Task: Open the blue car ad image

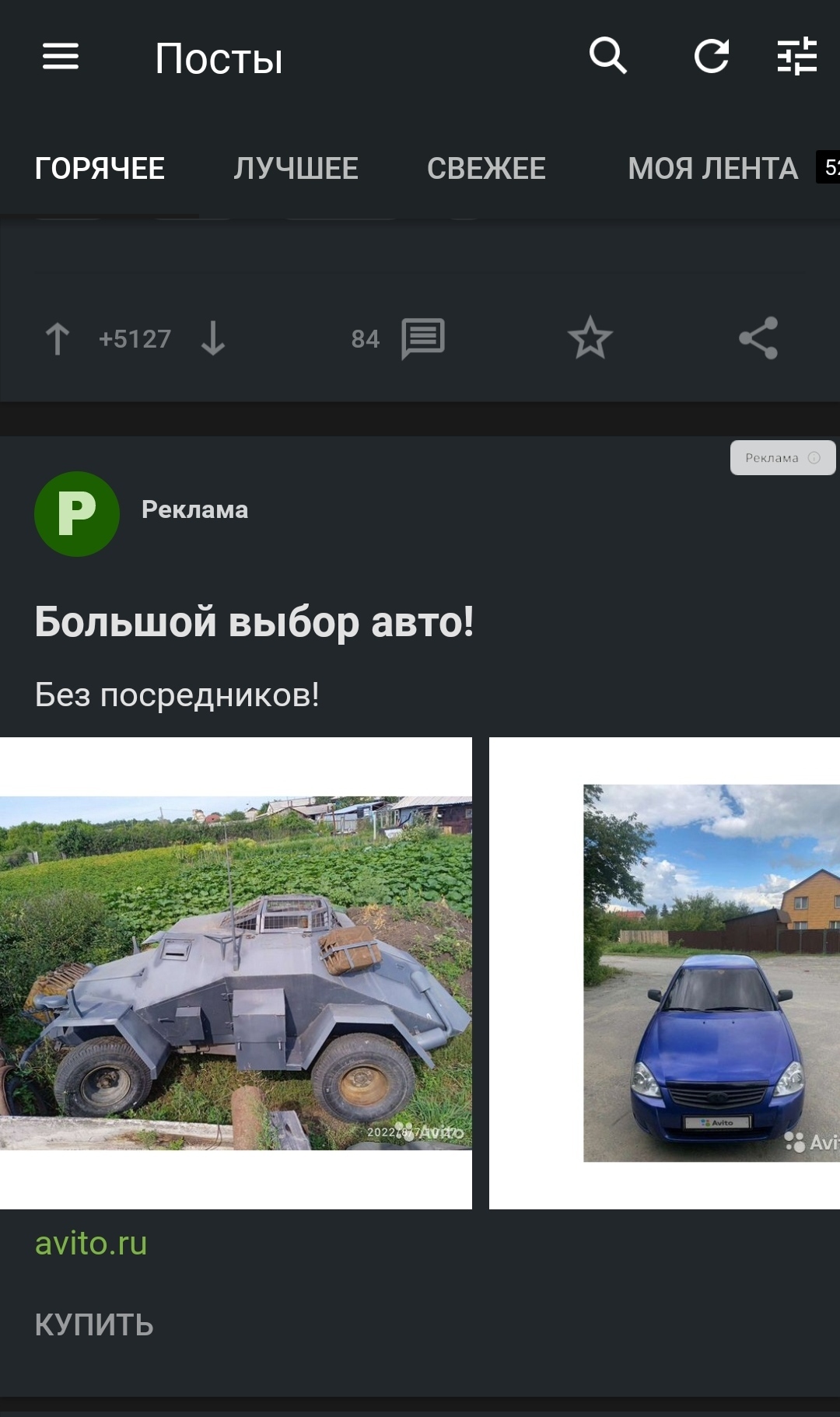Action: pyautogui.click(x=712, y=972)
